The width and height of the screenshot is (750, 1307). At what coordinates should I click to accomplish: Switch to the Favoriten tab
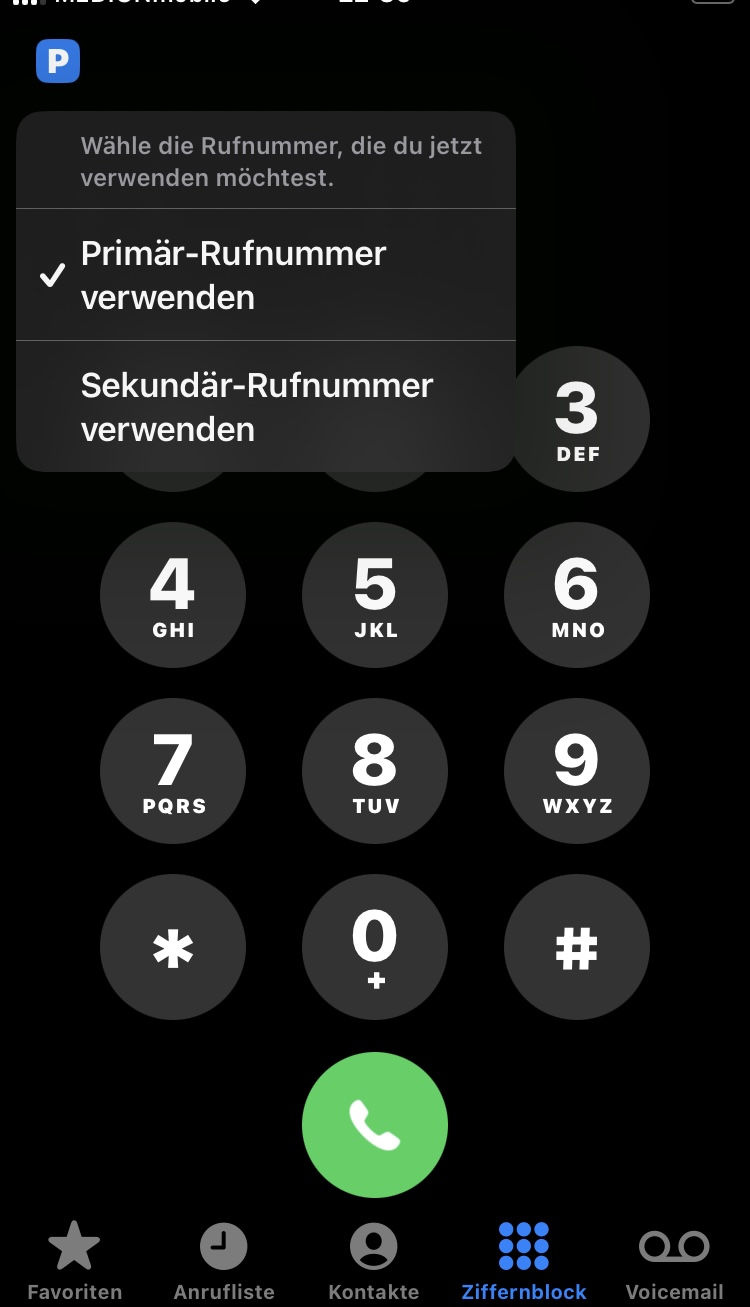pos(74,1262)
